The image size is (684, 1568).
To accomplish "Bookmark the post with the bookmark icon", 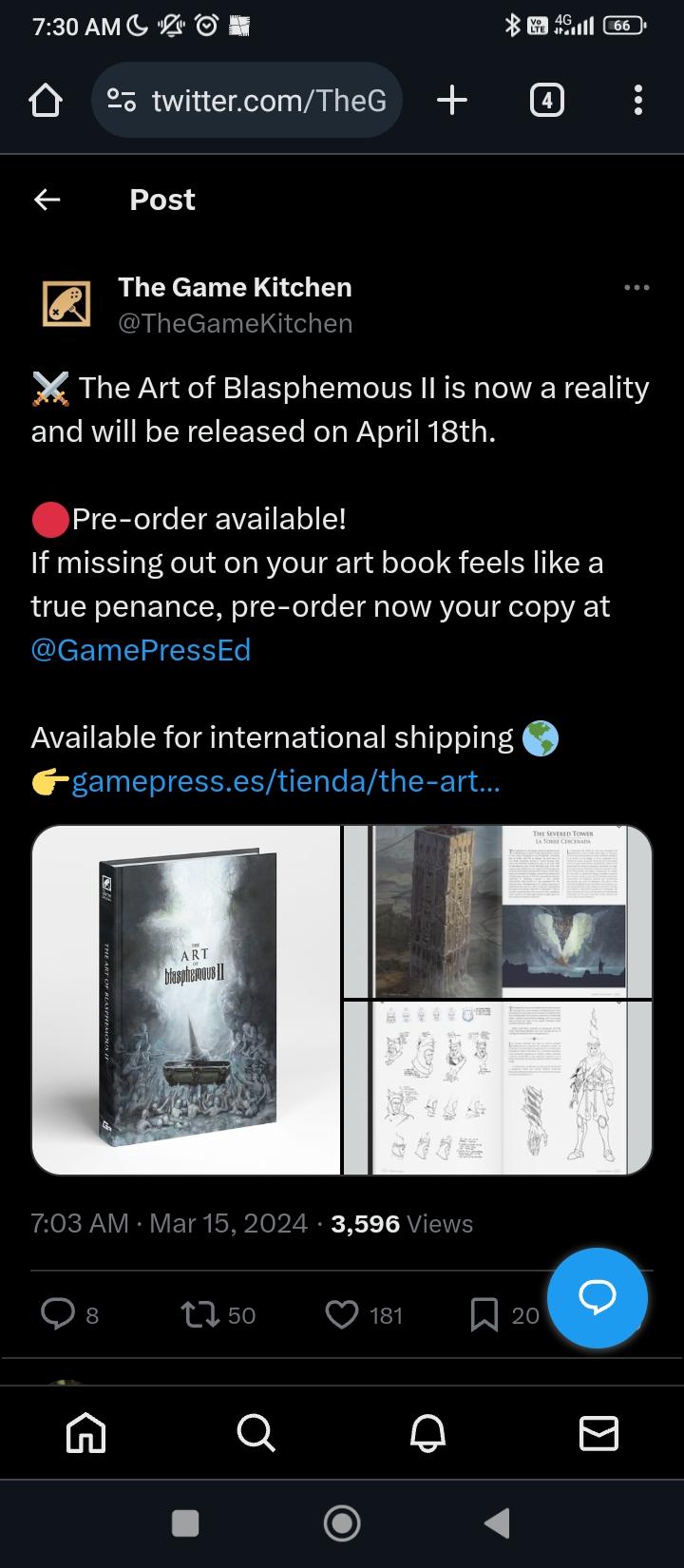I will (x=486, y=1314).
